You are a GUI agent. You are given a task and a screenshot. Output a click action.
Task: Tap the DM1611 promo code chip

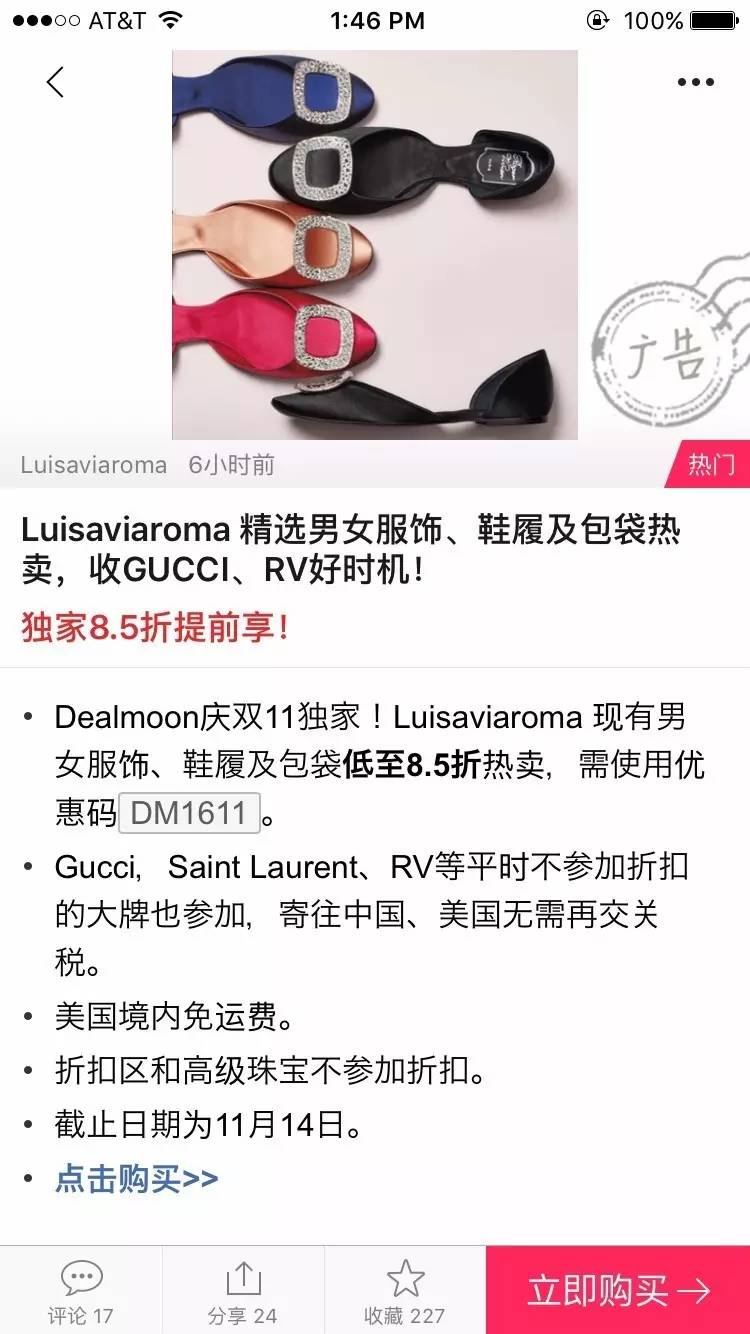point(189,812)
